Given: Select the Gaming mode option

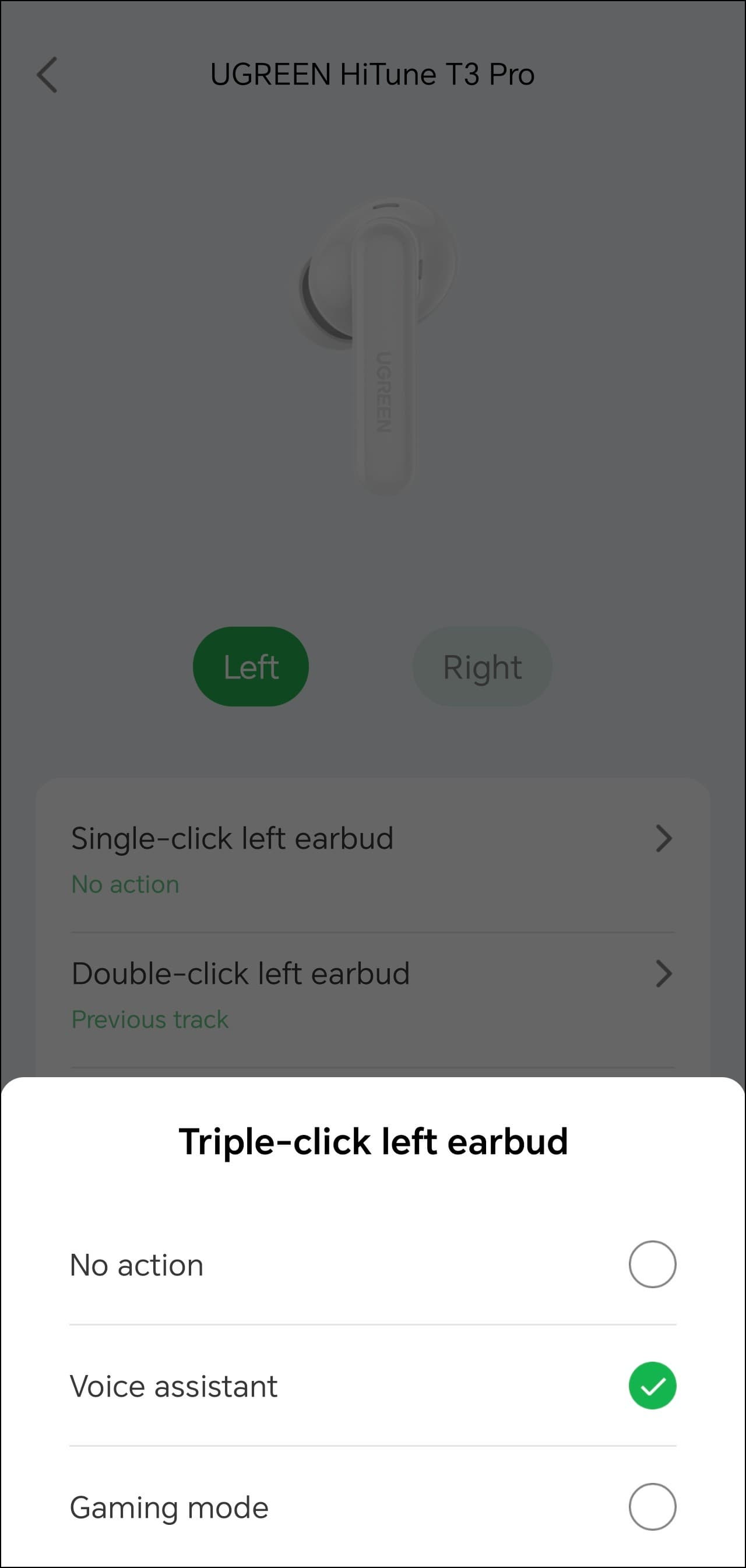Looking at the screenshot, I should (x=652, y=1507).
